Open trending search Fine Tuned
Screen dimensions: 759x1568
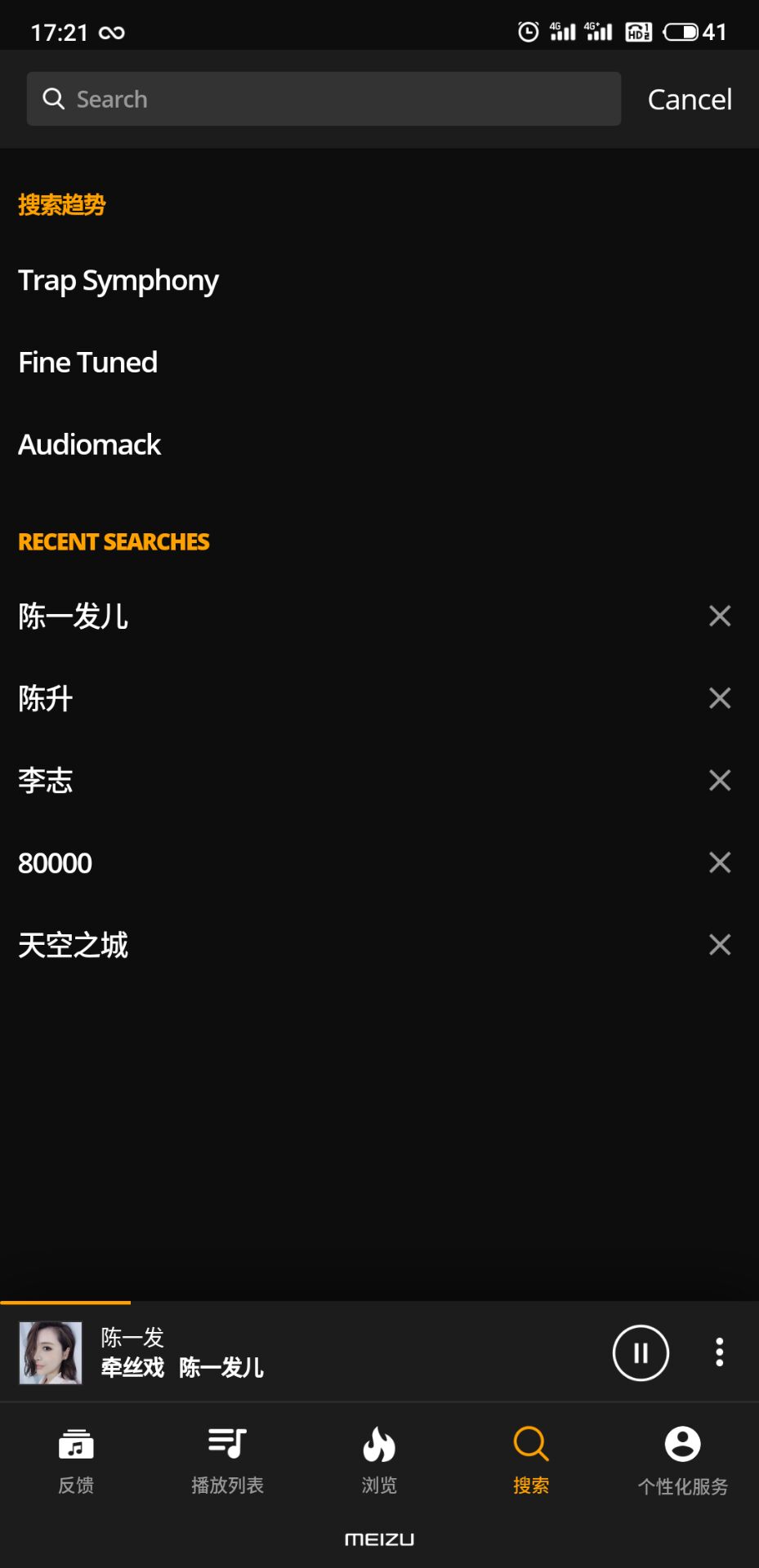coord(88,362)
